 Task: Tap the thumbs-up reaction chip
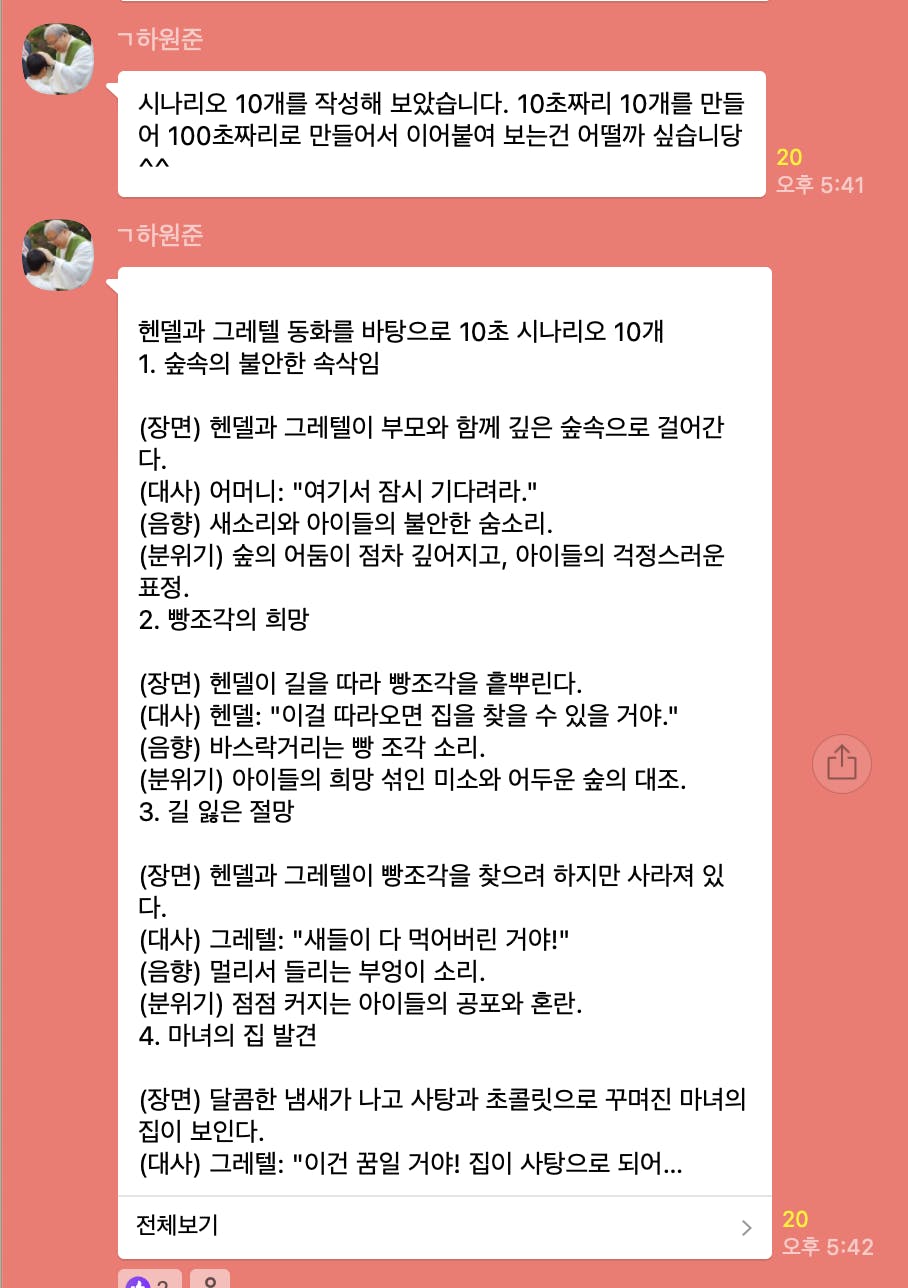coord(150,1280)
